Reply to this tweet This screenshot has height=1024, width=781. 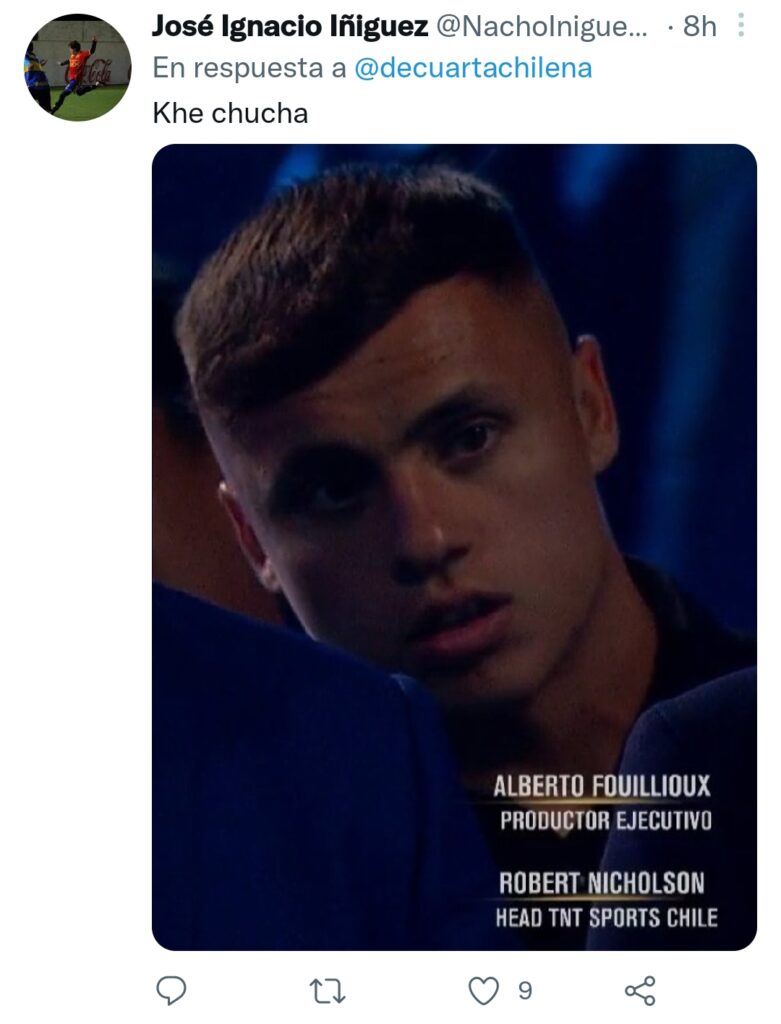coord(172,990)
